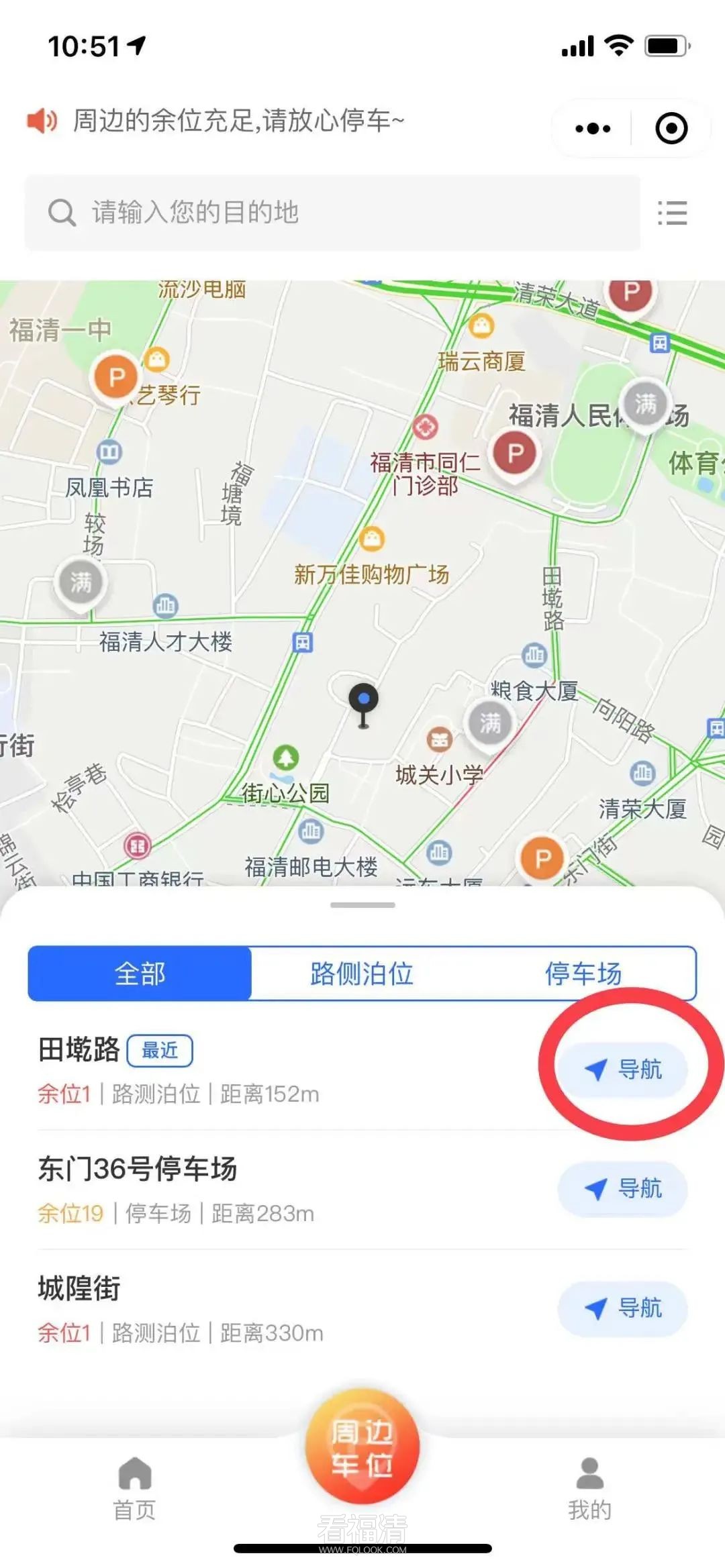Switch to the 停车场 tab
Screen dimensions: 725x1568
pyautogui.click(x=583, y=974)
